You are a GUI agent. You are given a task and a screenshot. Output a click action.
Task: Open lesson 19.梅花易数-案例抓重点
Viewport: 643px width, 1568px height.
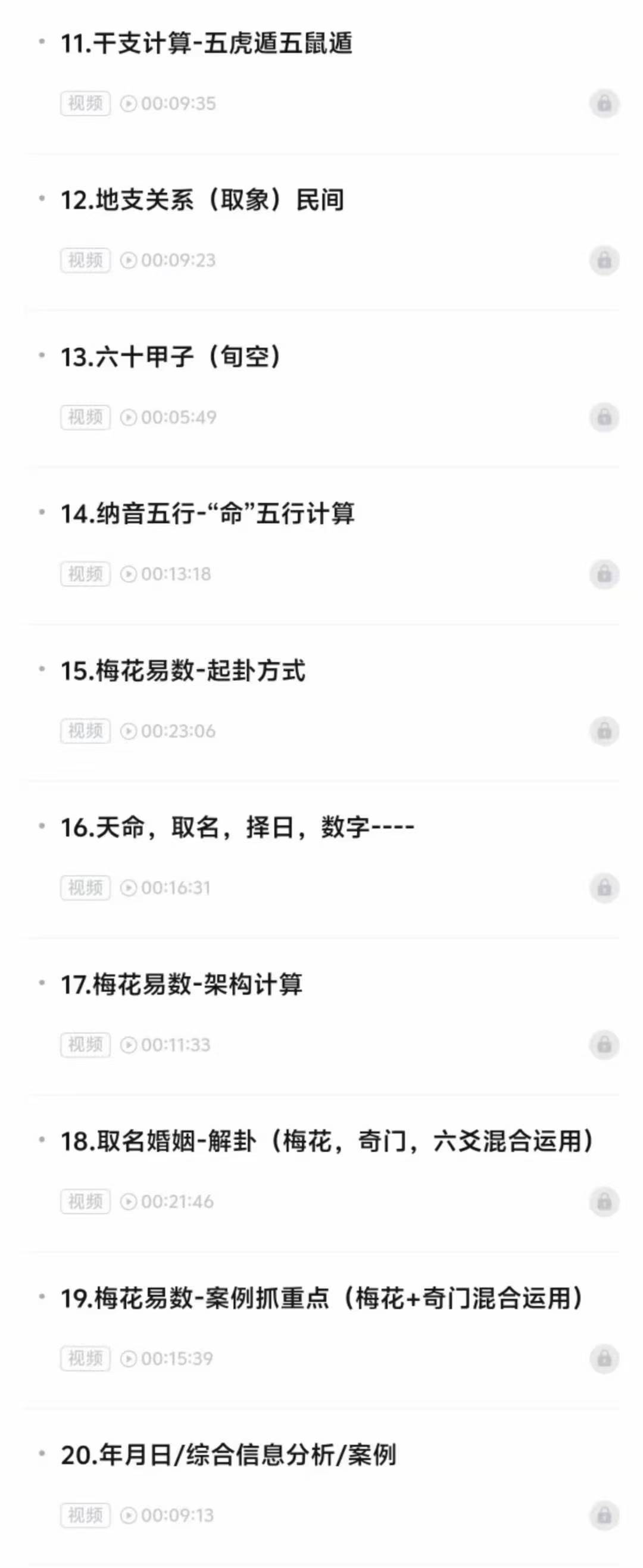321,1298
